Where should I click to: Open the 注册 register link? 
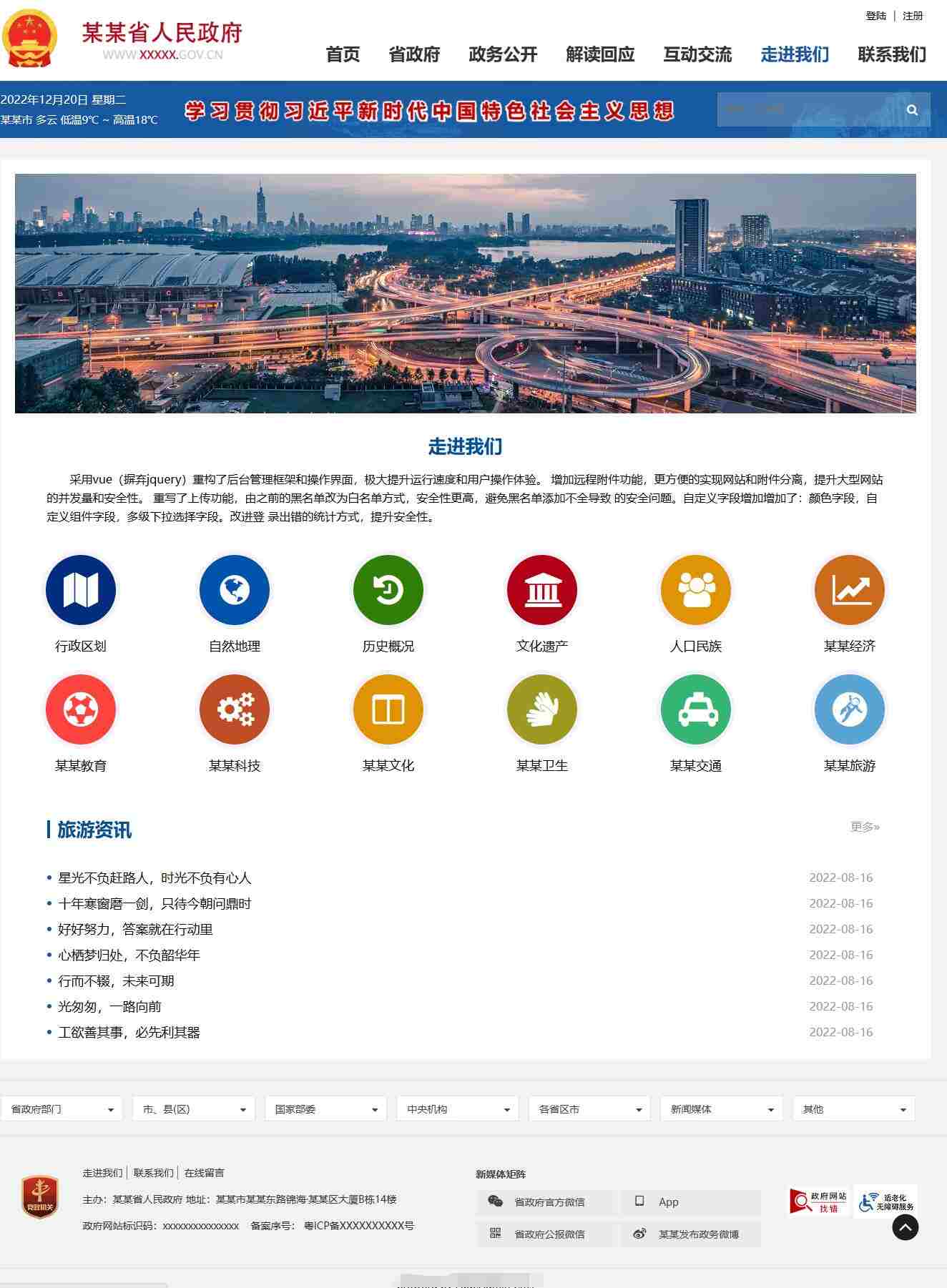click(x=913, y=16)
